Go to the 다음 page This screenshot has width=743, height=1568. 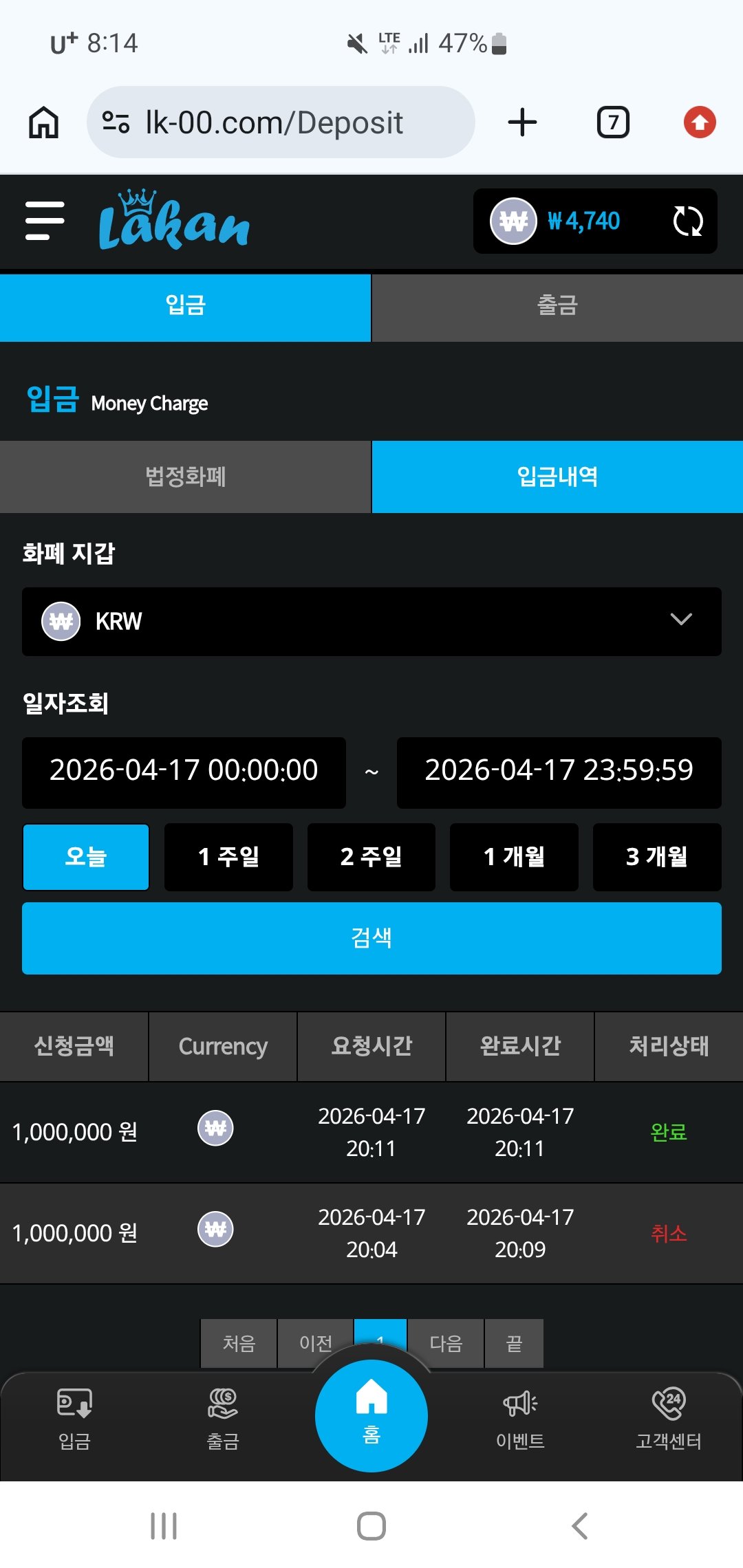click(x=446, y=1342)
